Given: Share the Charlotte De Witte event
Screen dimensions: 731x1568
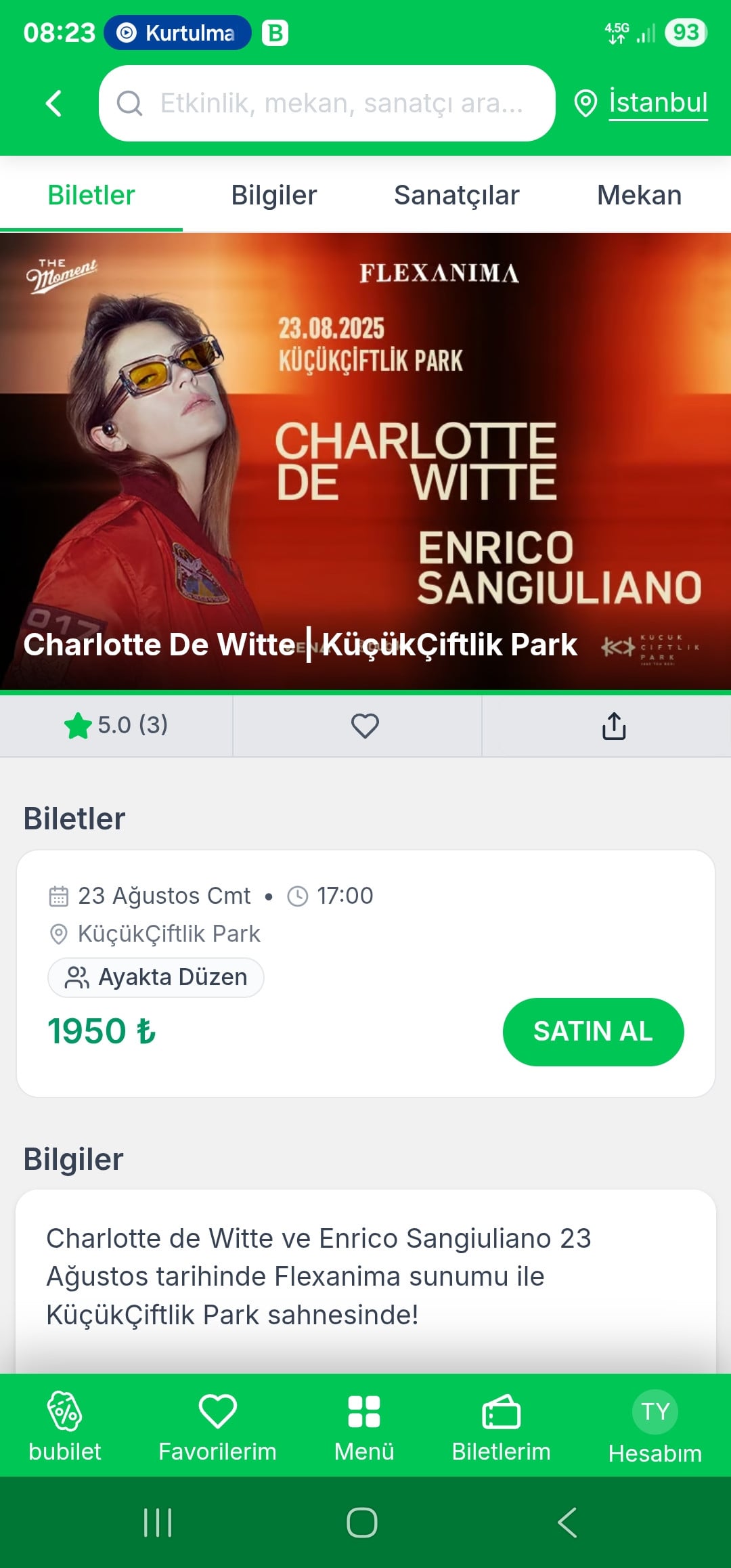Looking at the screenshot, I should point(614,726).
